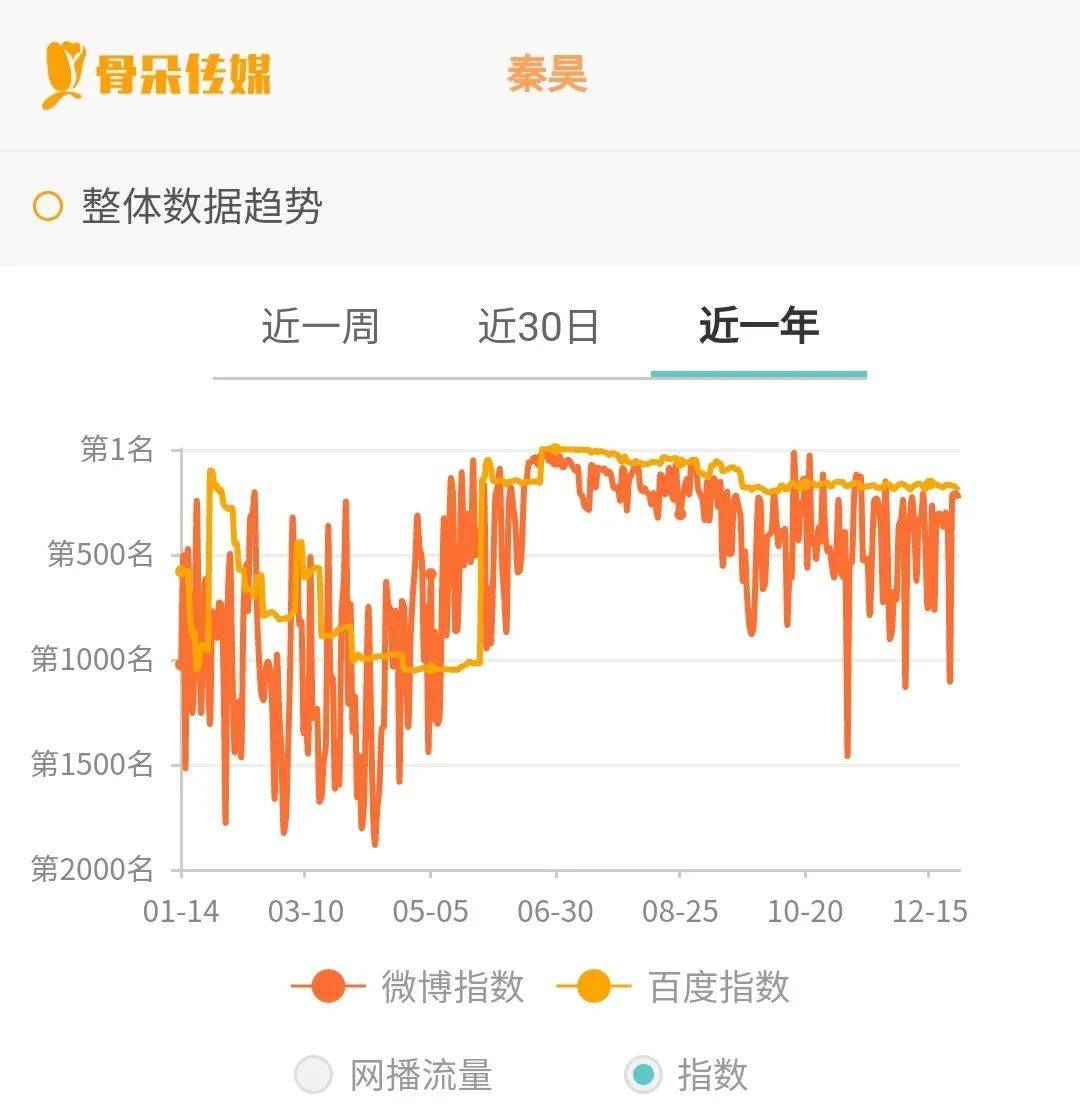Toggle the 百度指数 legend series

click(672, 986)
